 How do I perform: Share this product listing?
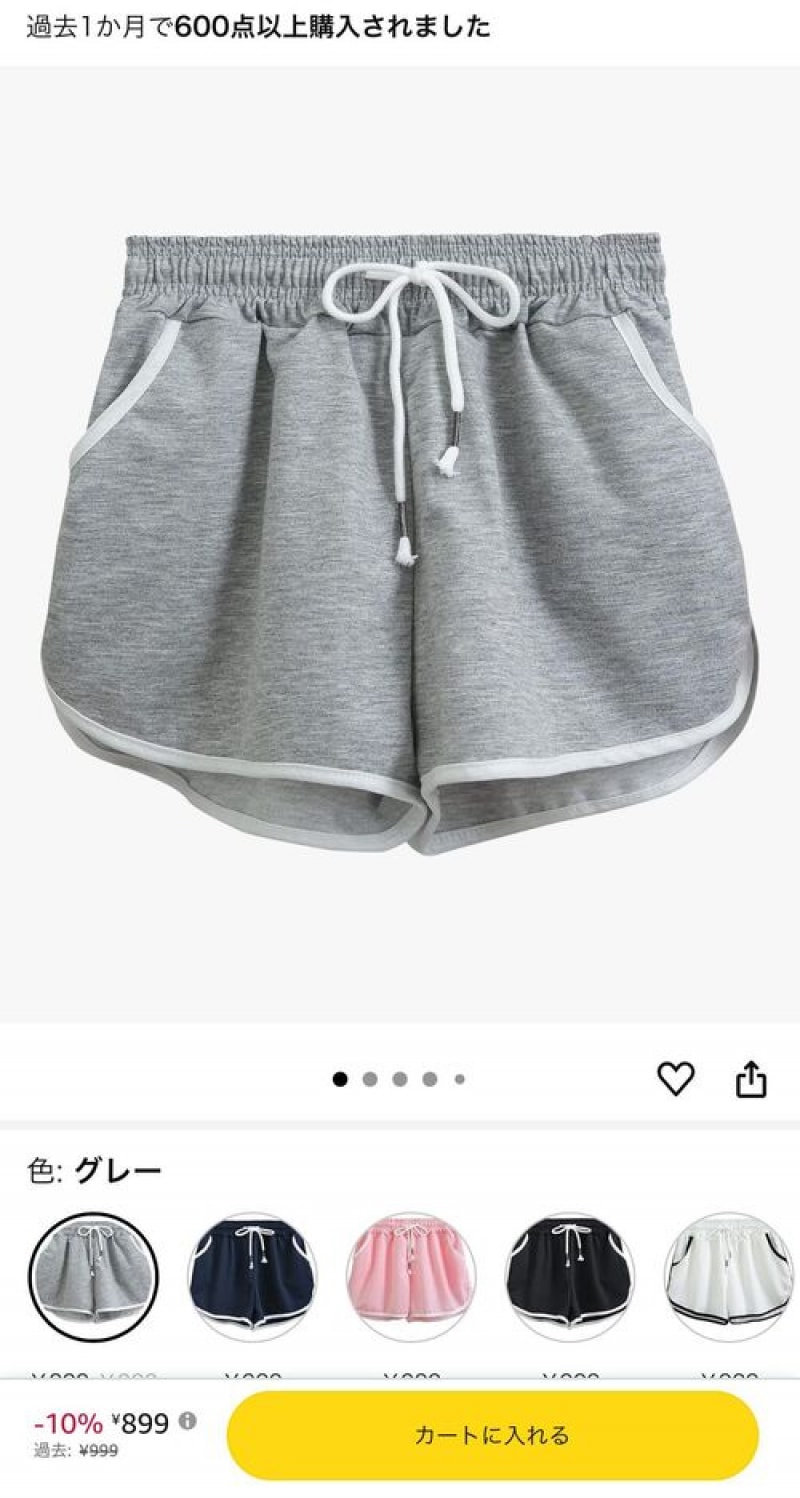pyautogui.click(x=751, y=1079)
